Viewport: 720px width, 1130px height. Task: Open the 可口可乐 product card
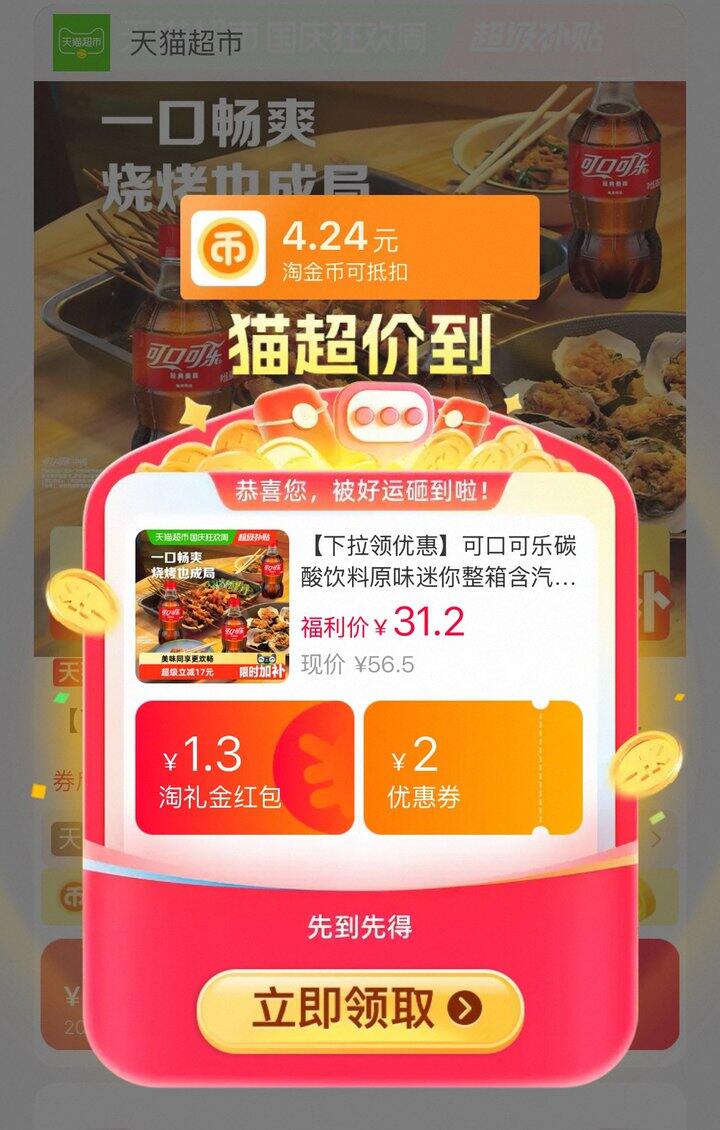tap(358, 605)
